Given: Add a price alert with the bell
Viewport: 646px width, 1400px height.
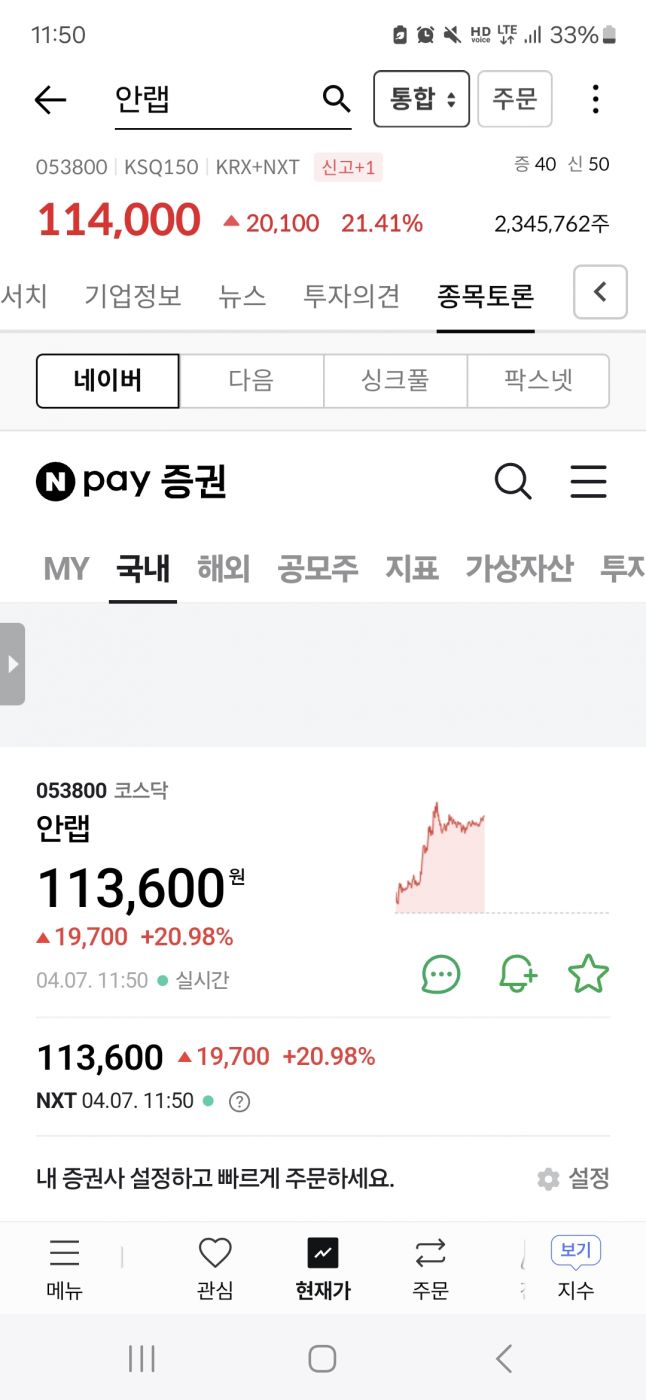Looking at the screenshot, I should (517, 974).
